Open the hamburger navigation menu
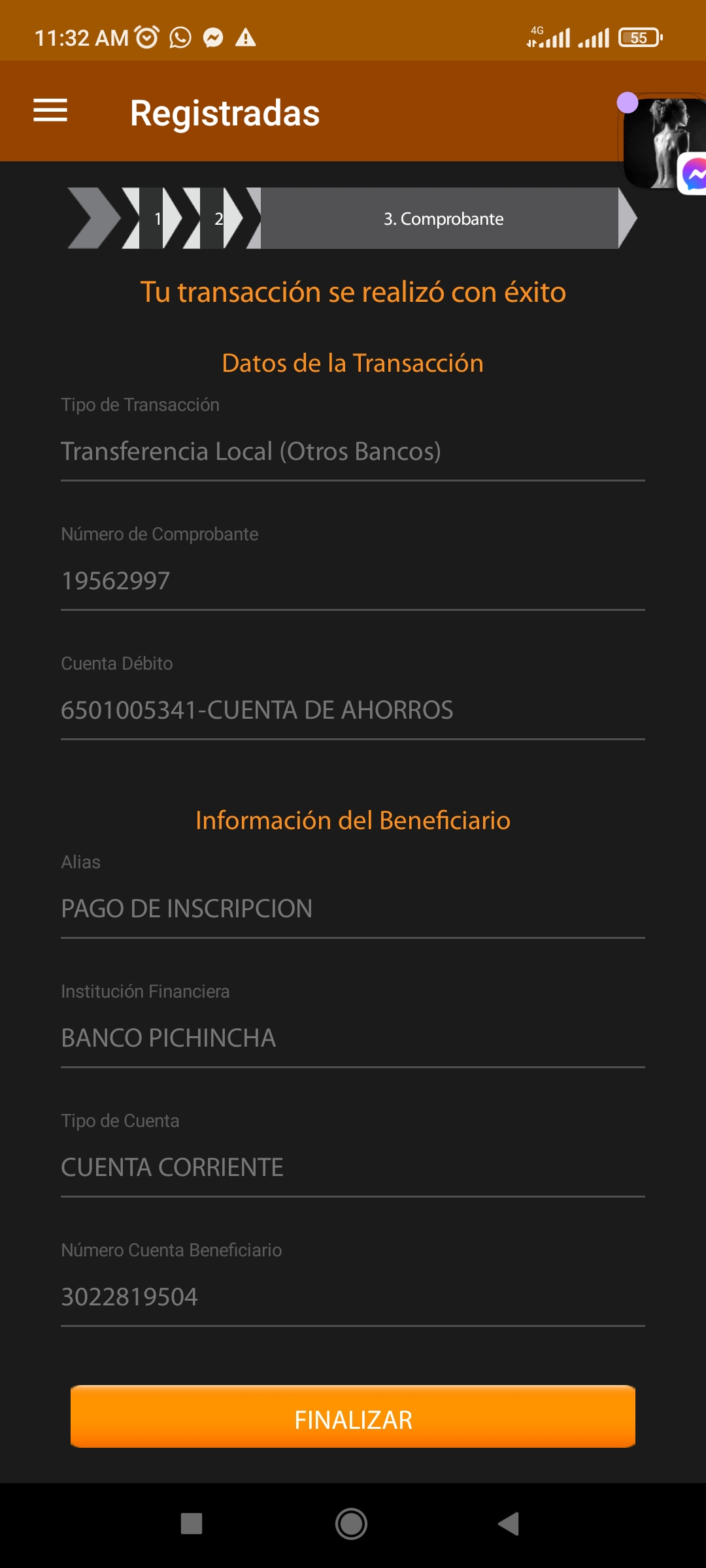The image size is (706, 1568). point(50,110)
